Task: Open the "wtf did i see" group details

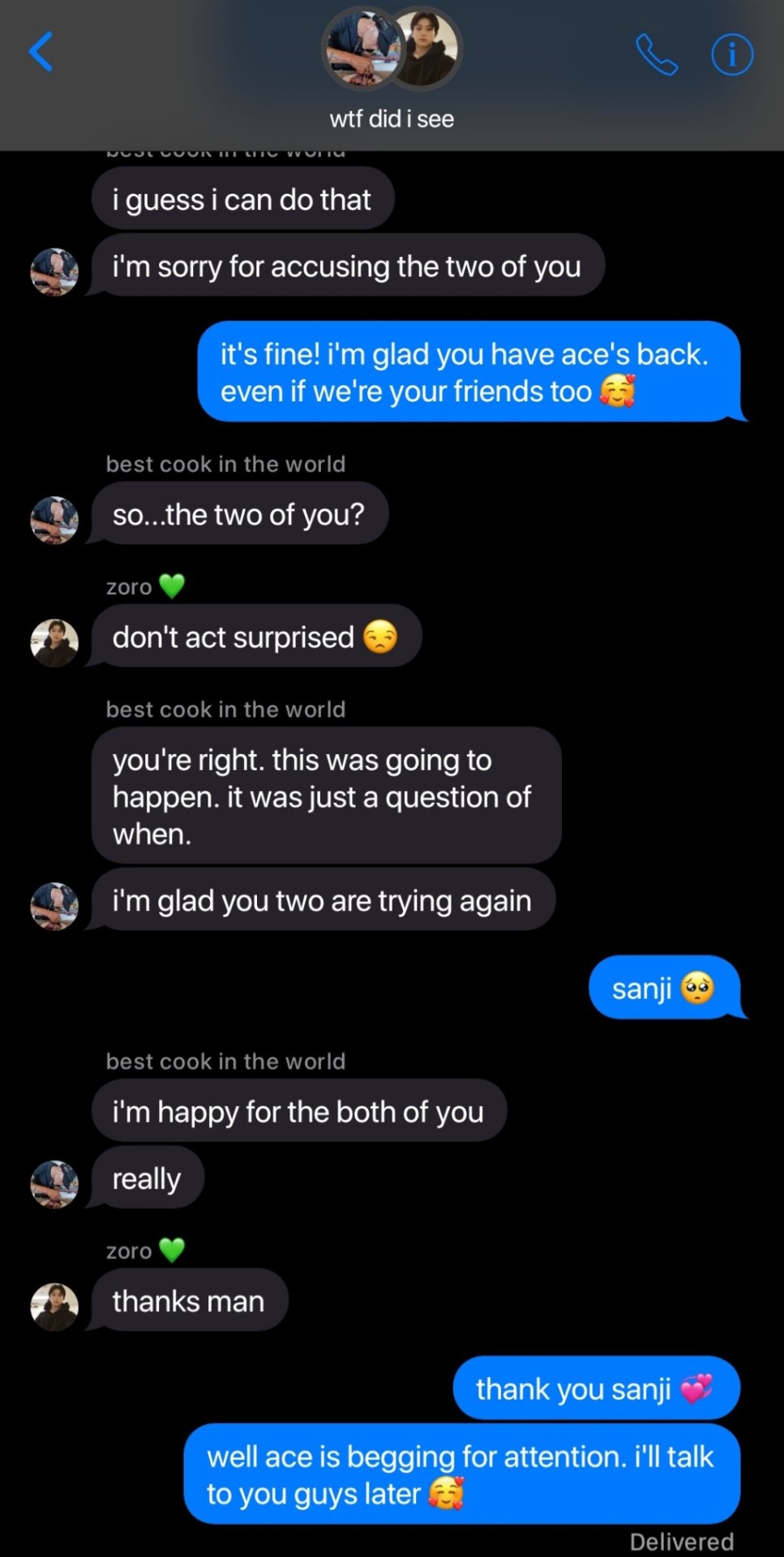Action: click(392, 118)
